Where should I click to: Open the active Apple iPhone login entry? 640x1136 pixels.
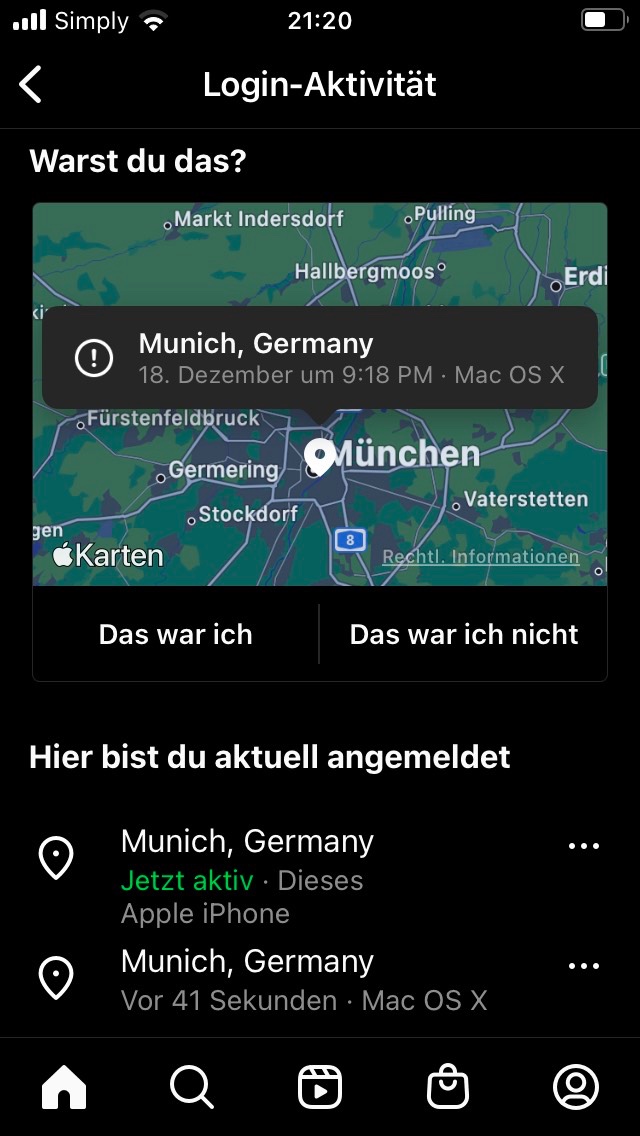[300, 876]
